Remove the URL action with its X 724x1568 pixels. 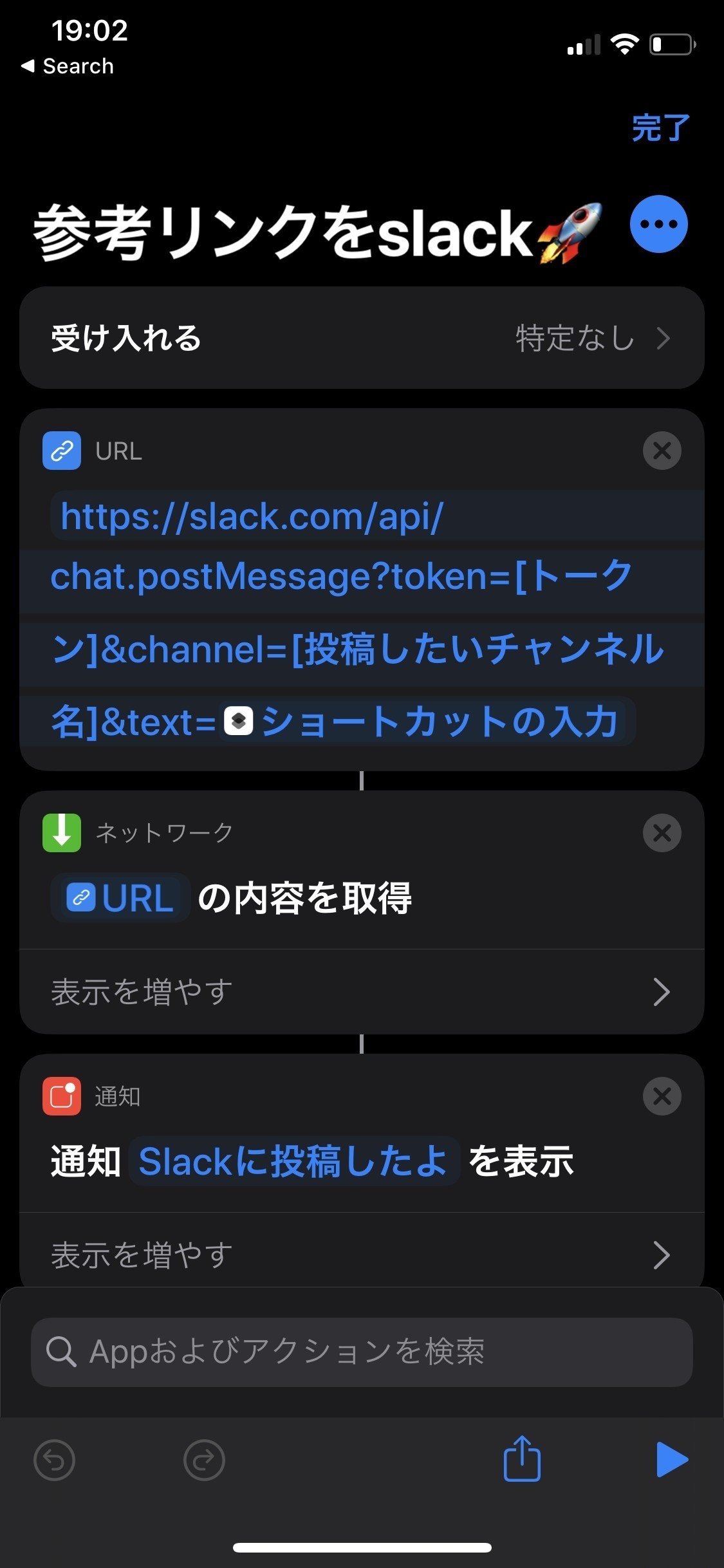[662, 451]
